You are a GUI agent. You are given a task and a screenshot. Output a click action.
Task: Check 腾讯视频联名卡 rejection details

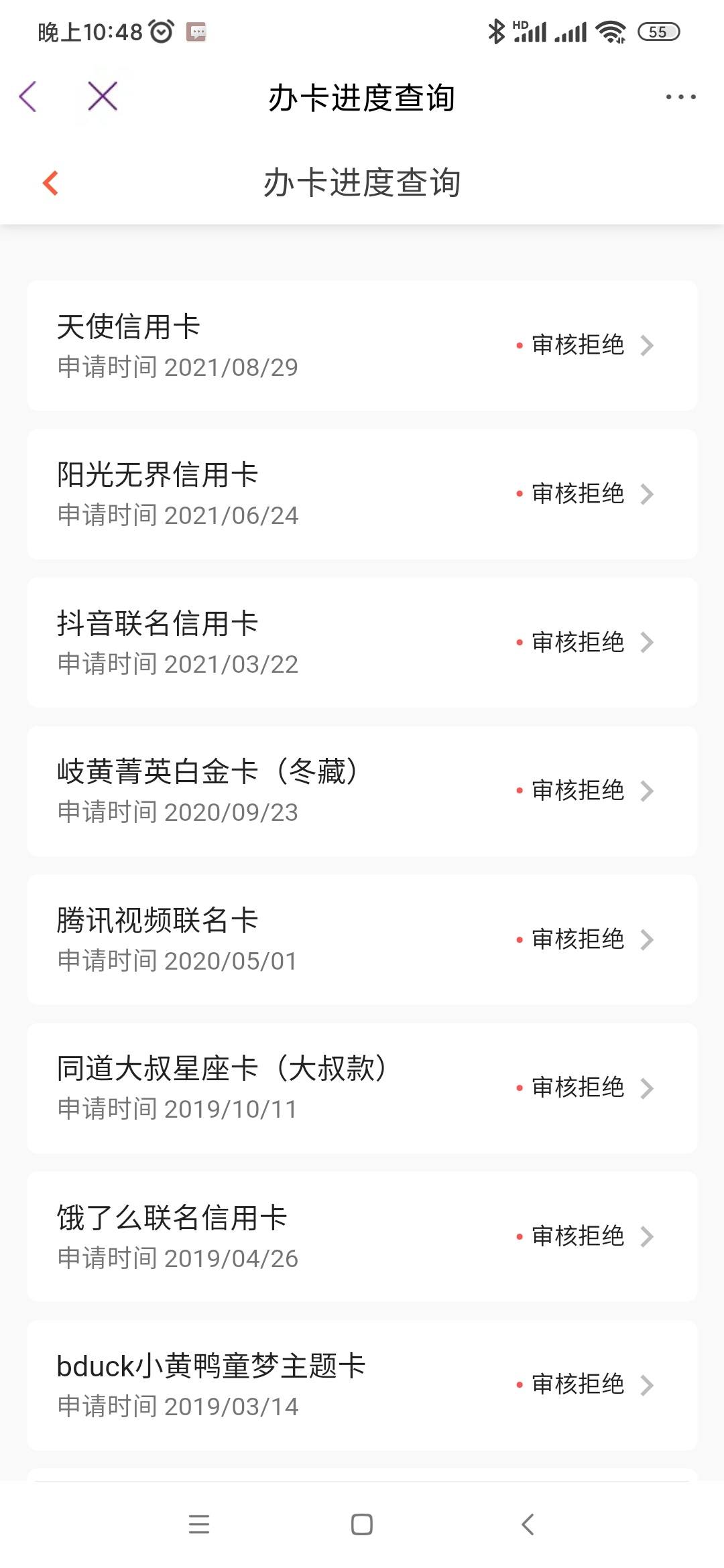point(362,939)
